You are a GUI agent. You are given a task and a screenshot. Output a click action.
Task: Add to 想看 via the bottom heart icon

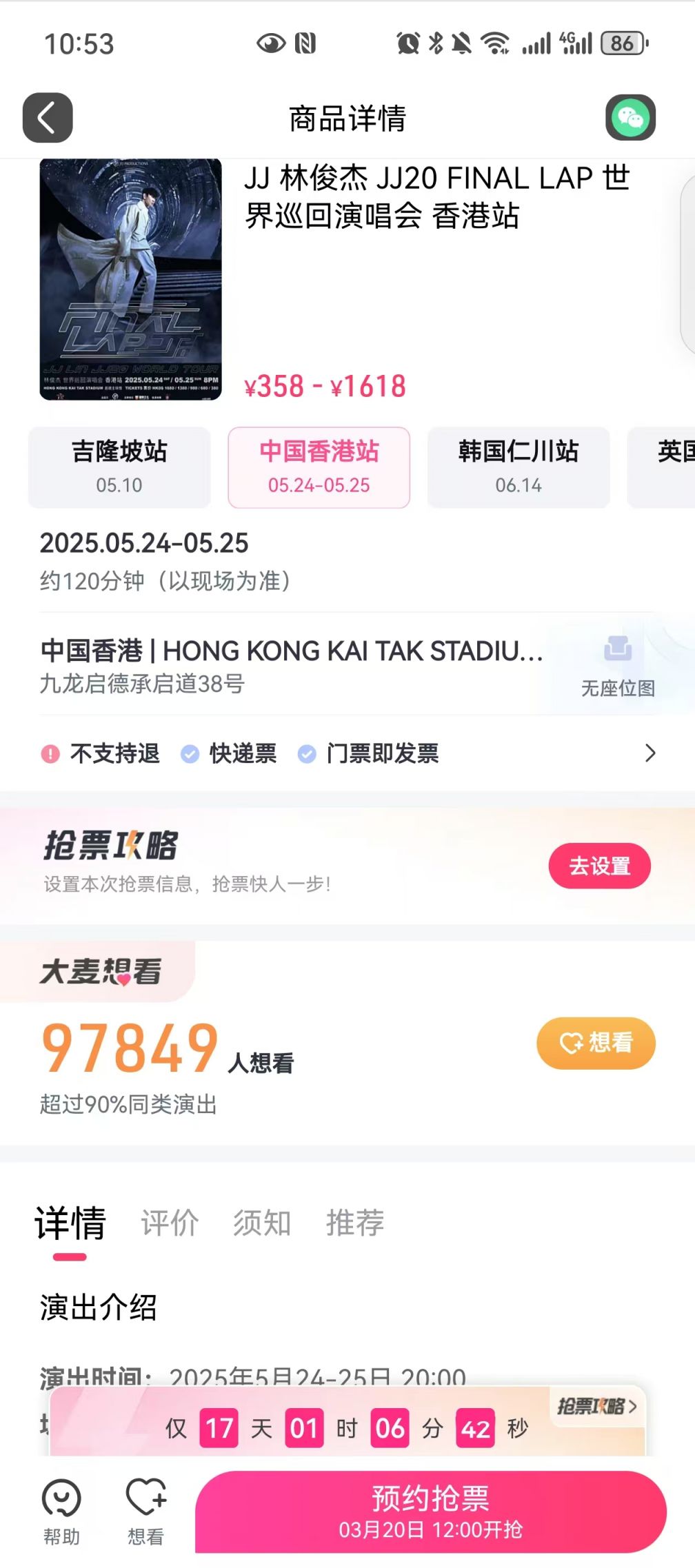[x=145, y=1512]
